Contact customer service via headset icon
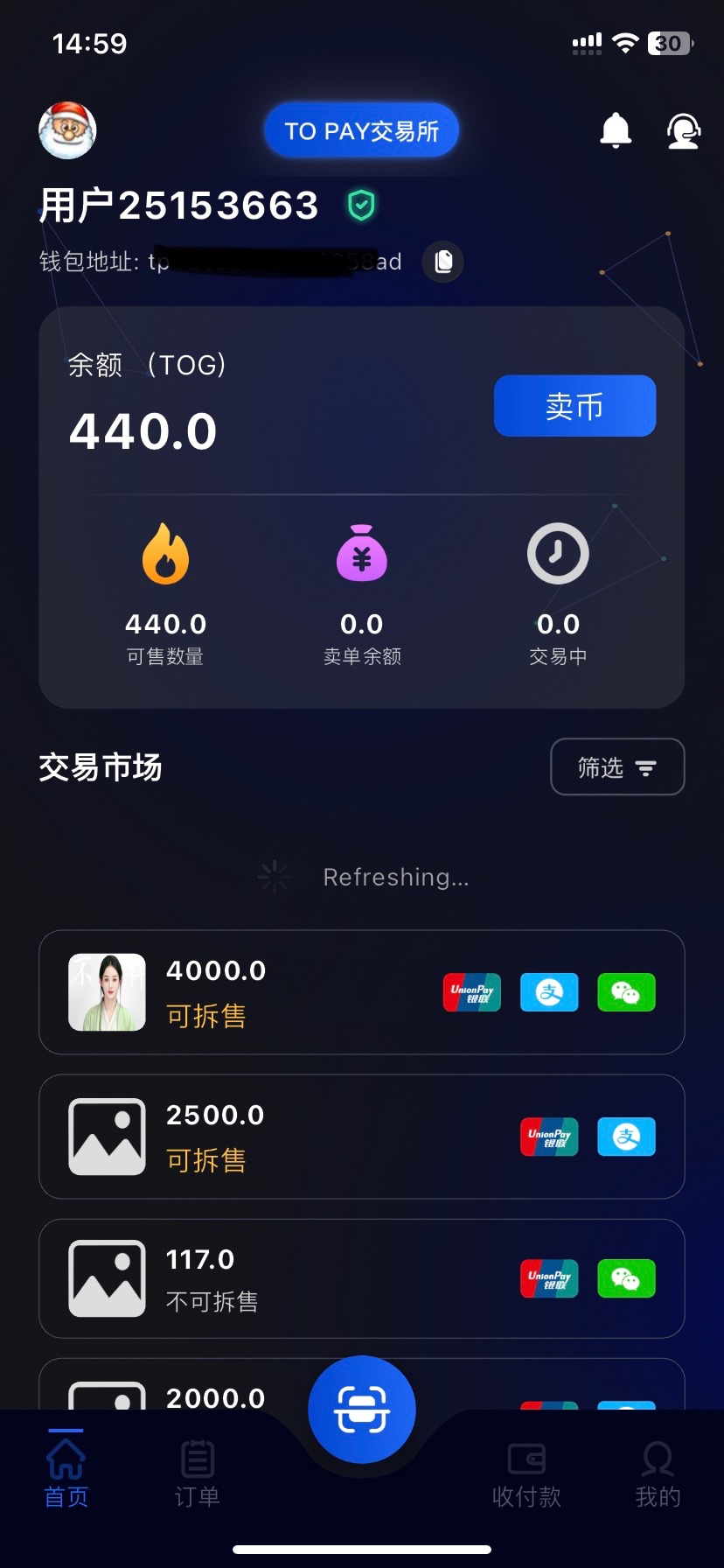The width and height of the screenshot is (724, 1568). [x=683, y=131]
